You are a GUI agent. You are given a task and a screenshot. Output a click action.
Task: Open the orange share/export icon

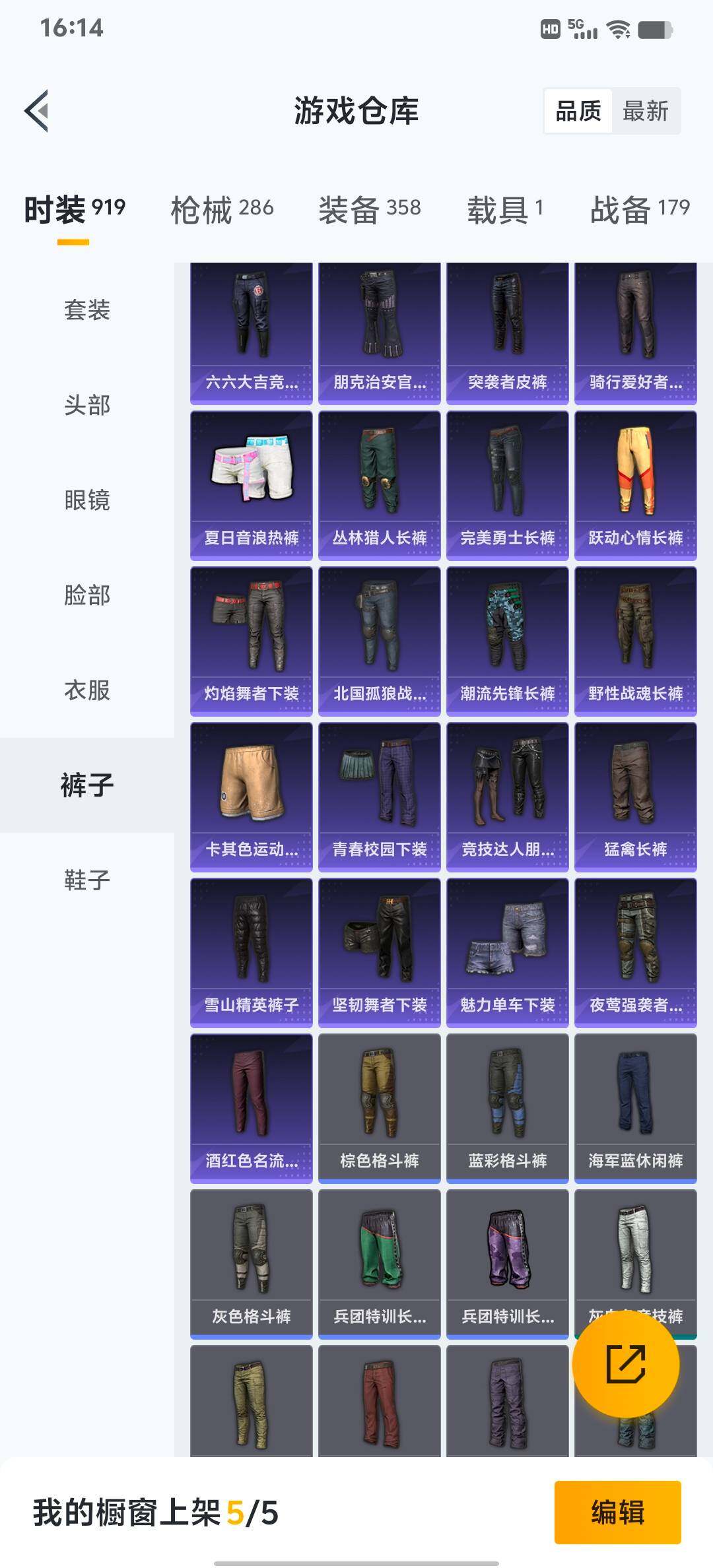[626, 1367]
